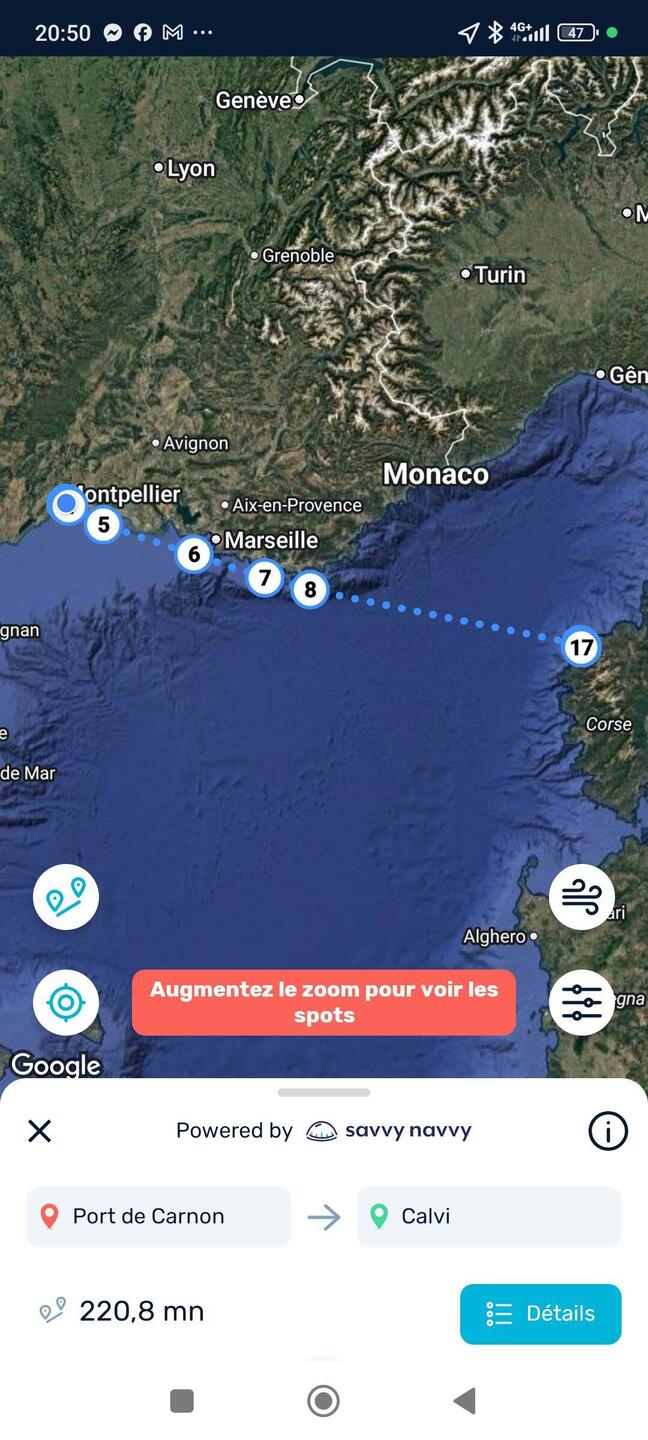
Task: Close the route panel
Action: pos(39,1131)
